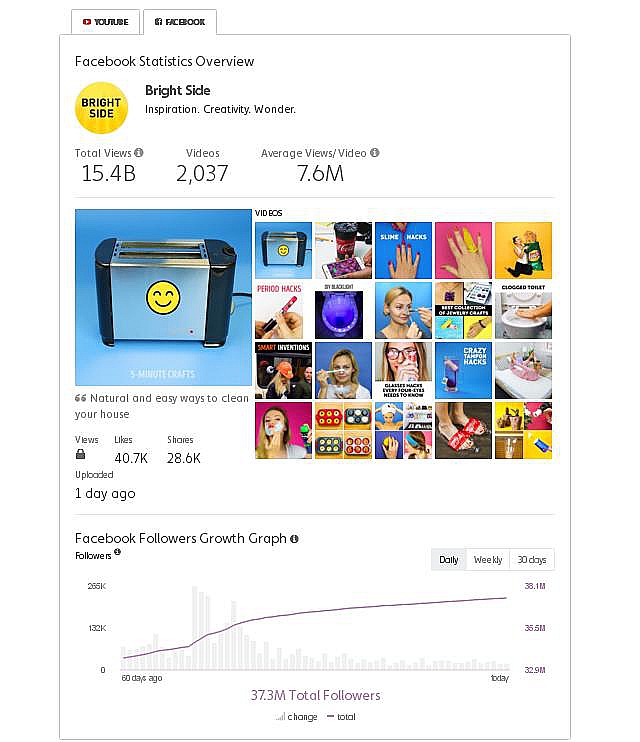Open the DIY Blacklight video thumbnail
The height and width of the screenshot is (742, 640).
pyautogui.click(x=343, y=310)
